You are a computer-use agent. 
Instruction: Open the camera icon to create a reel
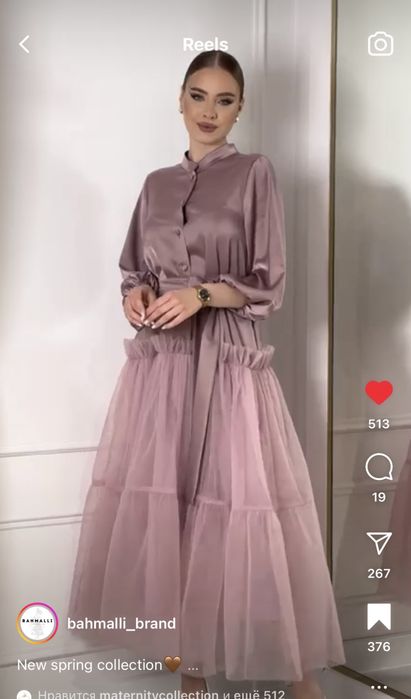pyautogui.click(x=381, y=44)
